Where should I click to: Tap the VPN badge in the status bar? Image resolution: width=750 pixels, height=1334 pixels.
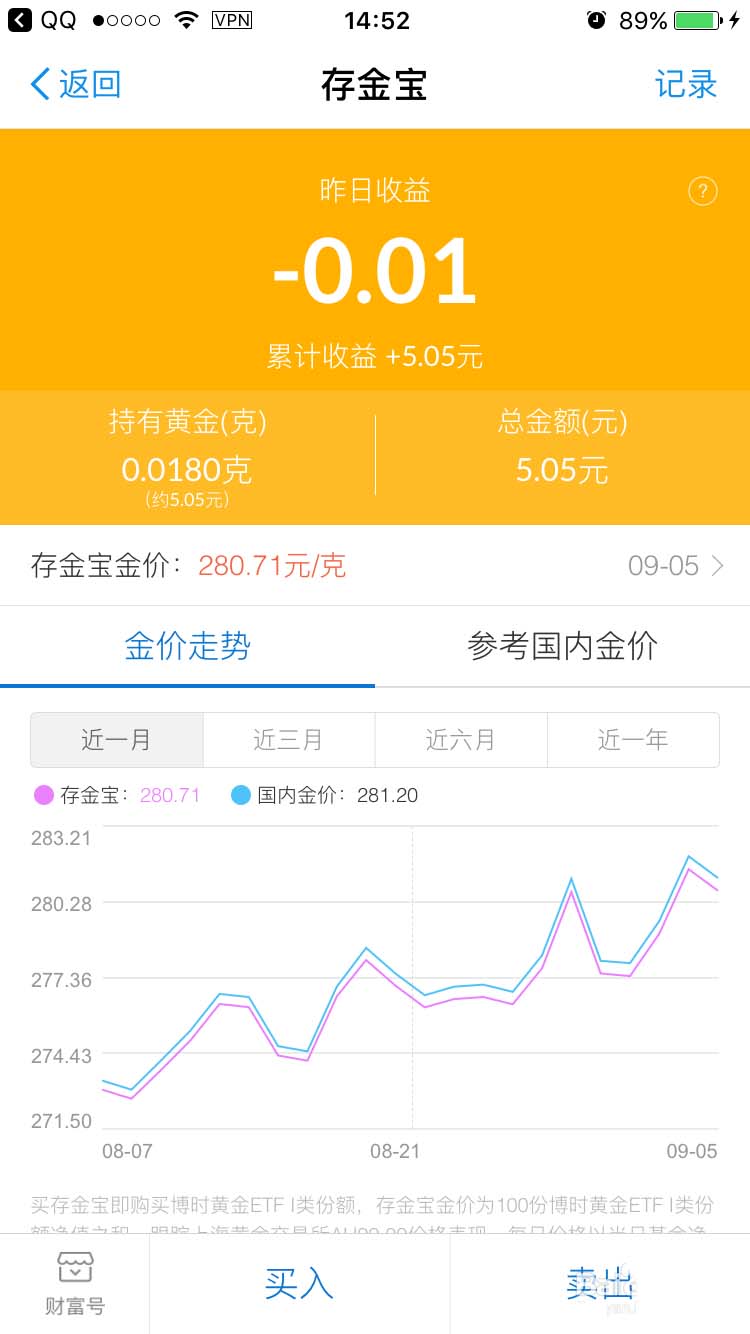(232, 19)
